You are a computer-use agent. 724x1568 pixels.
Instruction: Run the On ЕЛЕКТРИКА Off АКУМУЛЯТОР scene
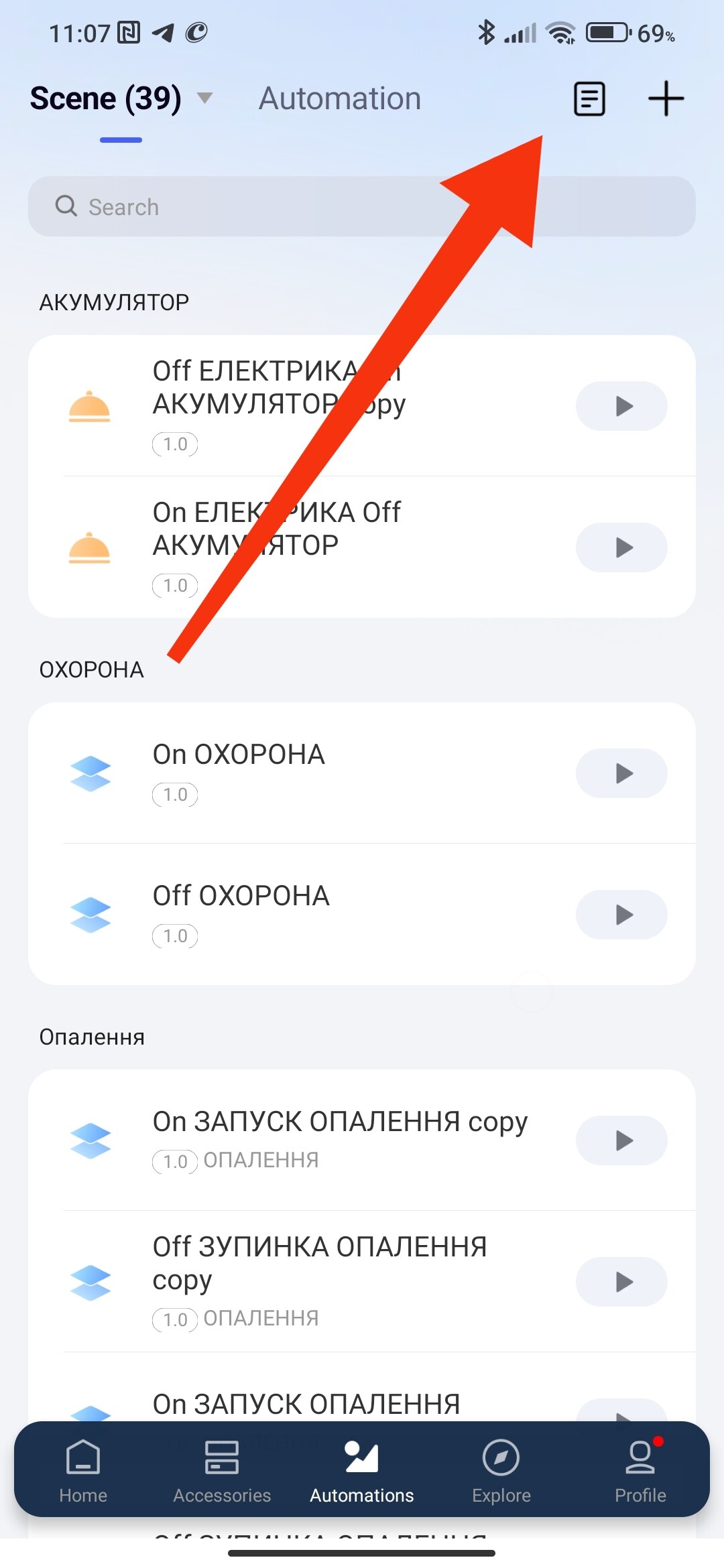point(621,547)
